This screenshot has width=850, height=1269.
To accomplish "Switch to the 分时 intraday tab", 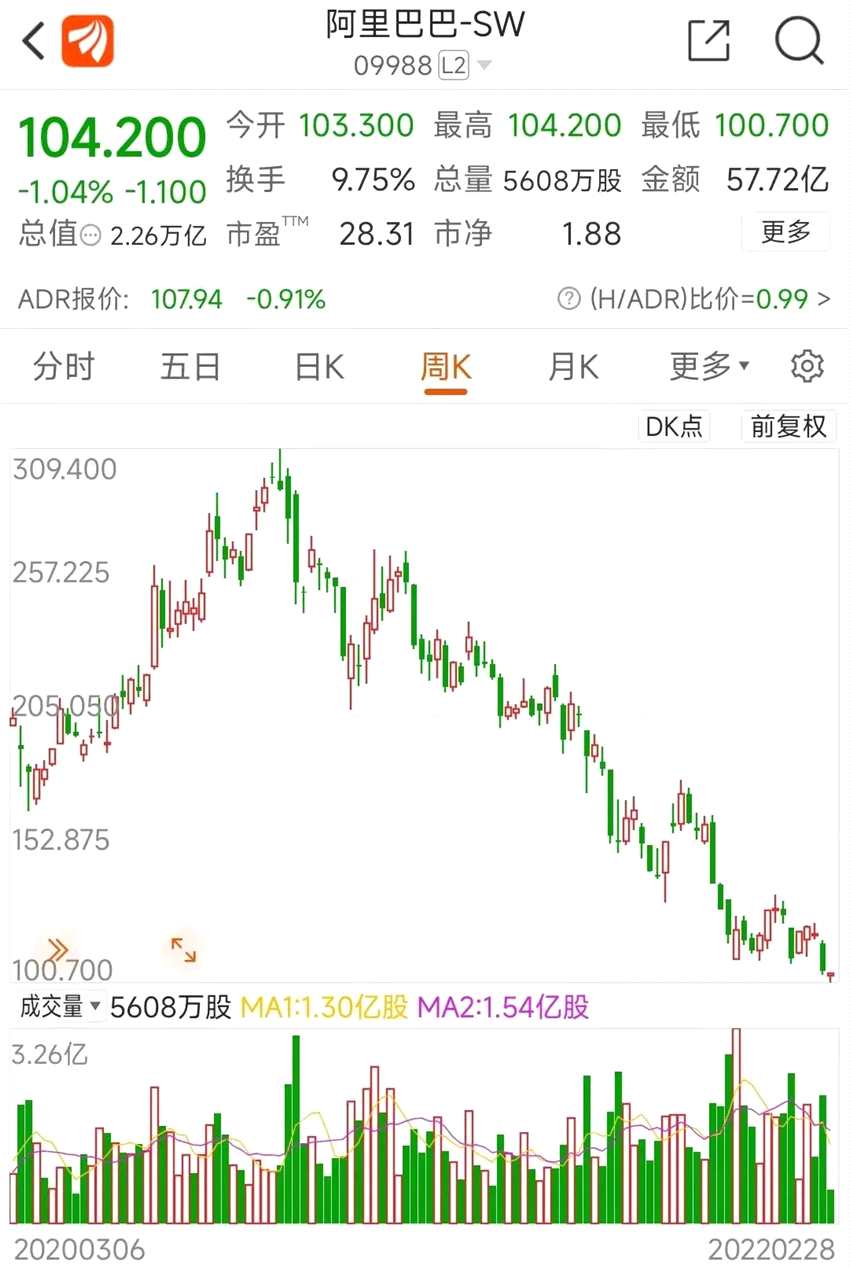I will point(64,366).
